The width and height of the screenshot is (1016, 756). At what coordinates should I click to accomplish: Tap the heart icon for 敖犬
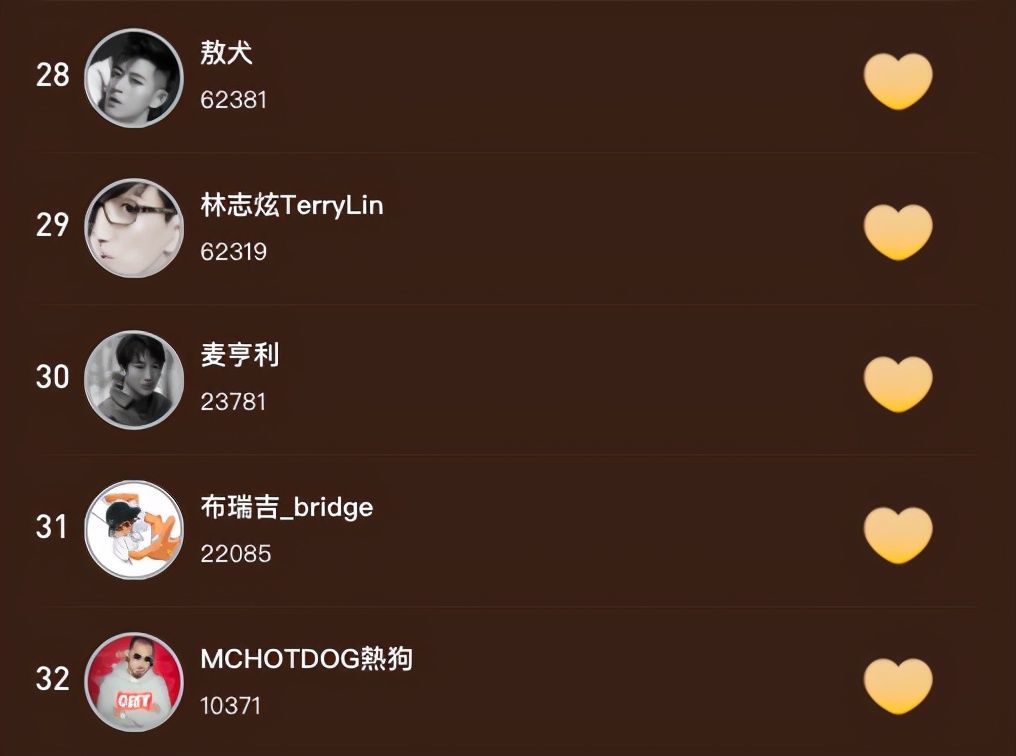[x=897, y=80]
